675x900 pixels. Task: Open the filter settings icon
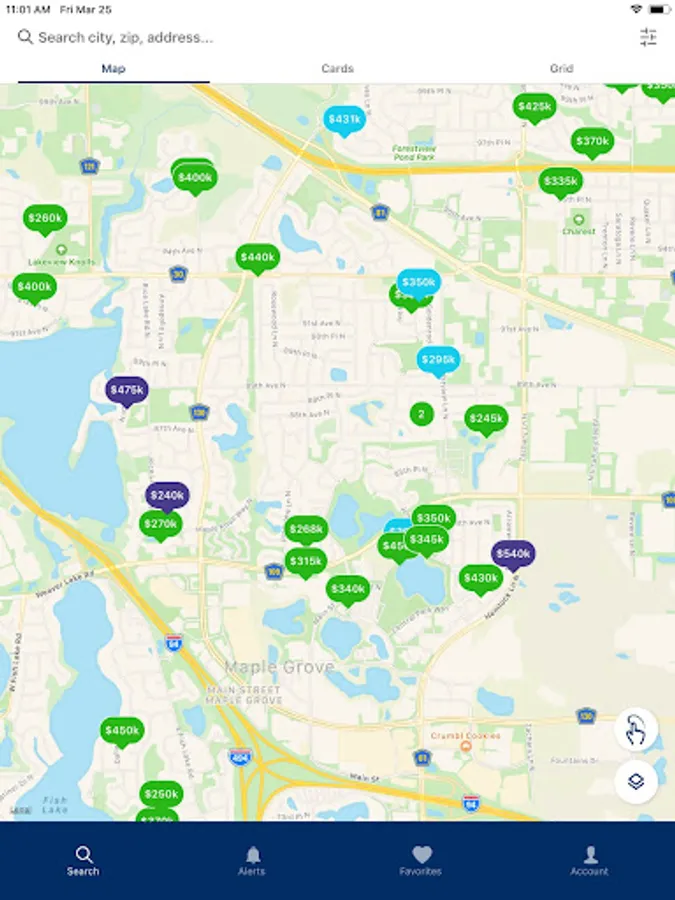point(648,37)
